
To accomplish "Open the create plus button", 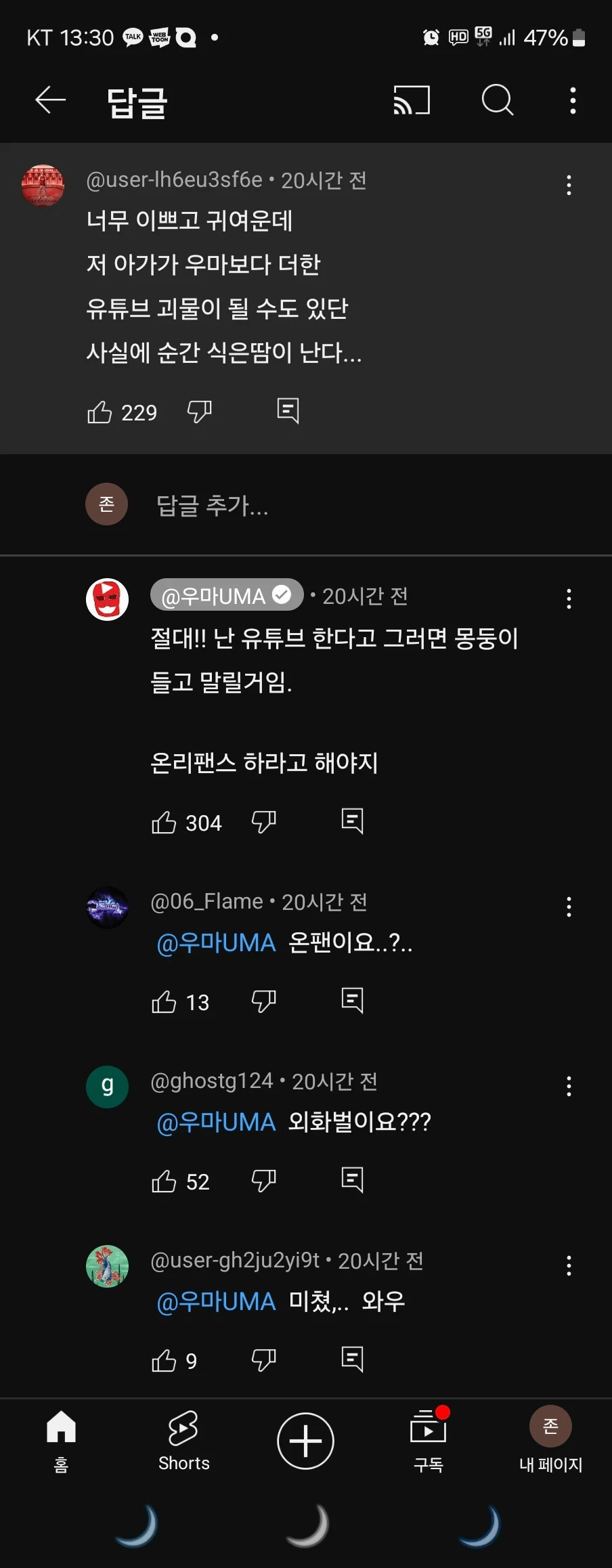I will [305, 1441].
